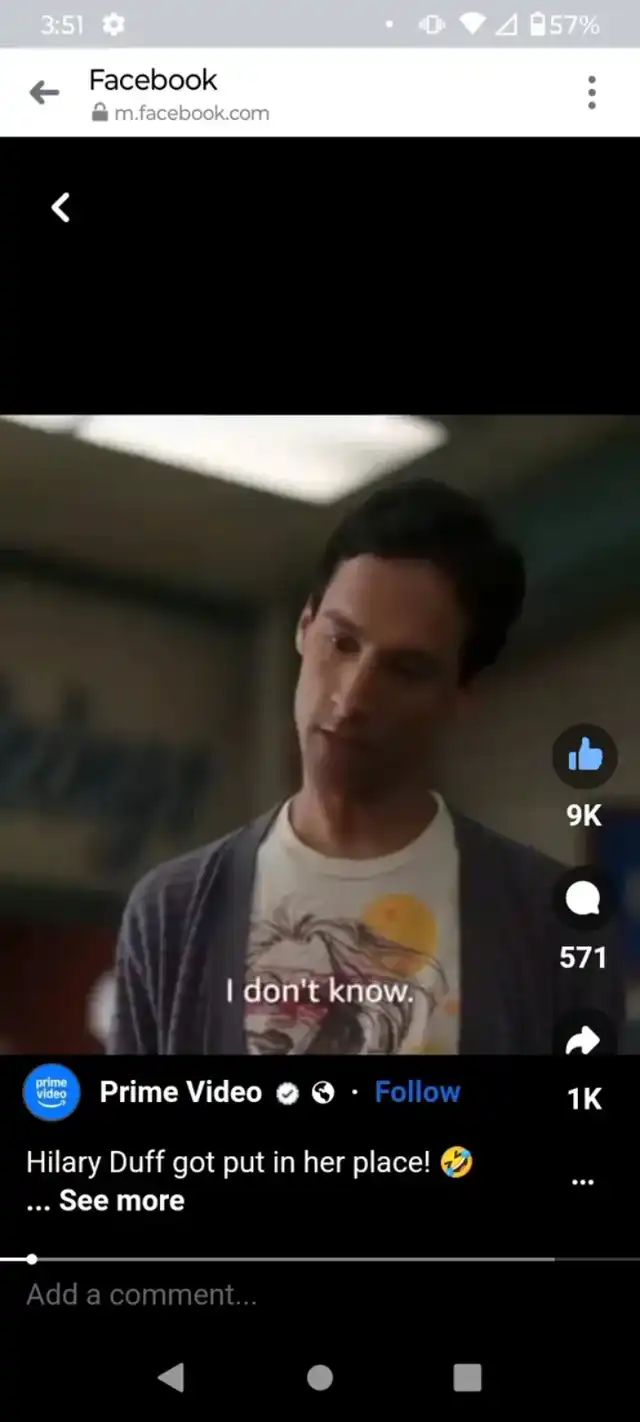
Task: Expand the caption with See more
Action: tap(121, 1200)
